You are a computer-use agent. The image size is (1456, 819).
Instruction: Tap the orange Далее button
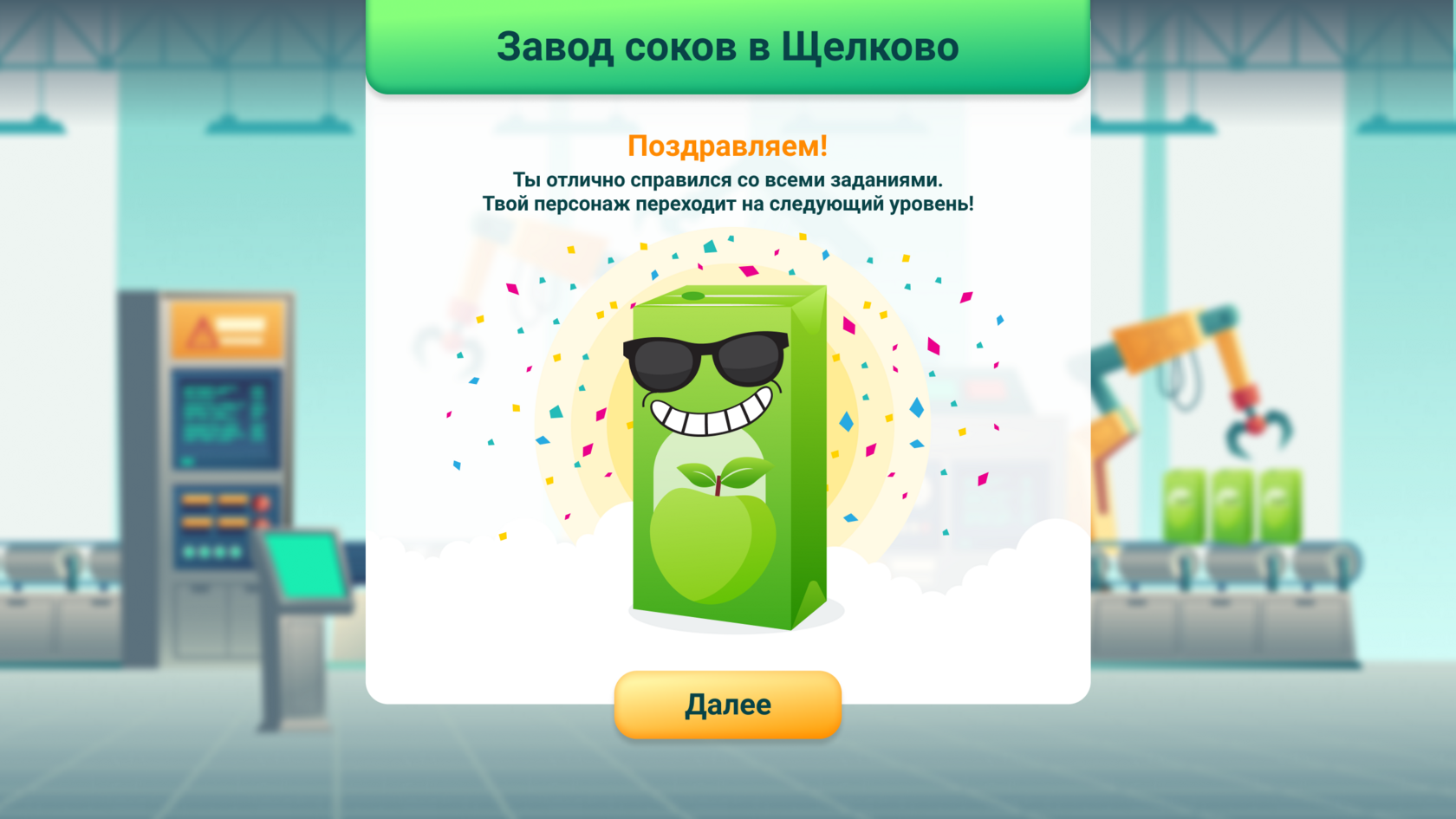[x=727, y=705]
